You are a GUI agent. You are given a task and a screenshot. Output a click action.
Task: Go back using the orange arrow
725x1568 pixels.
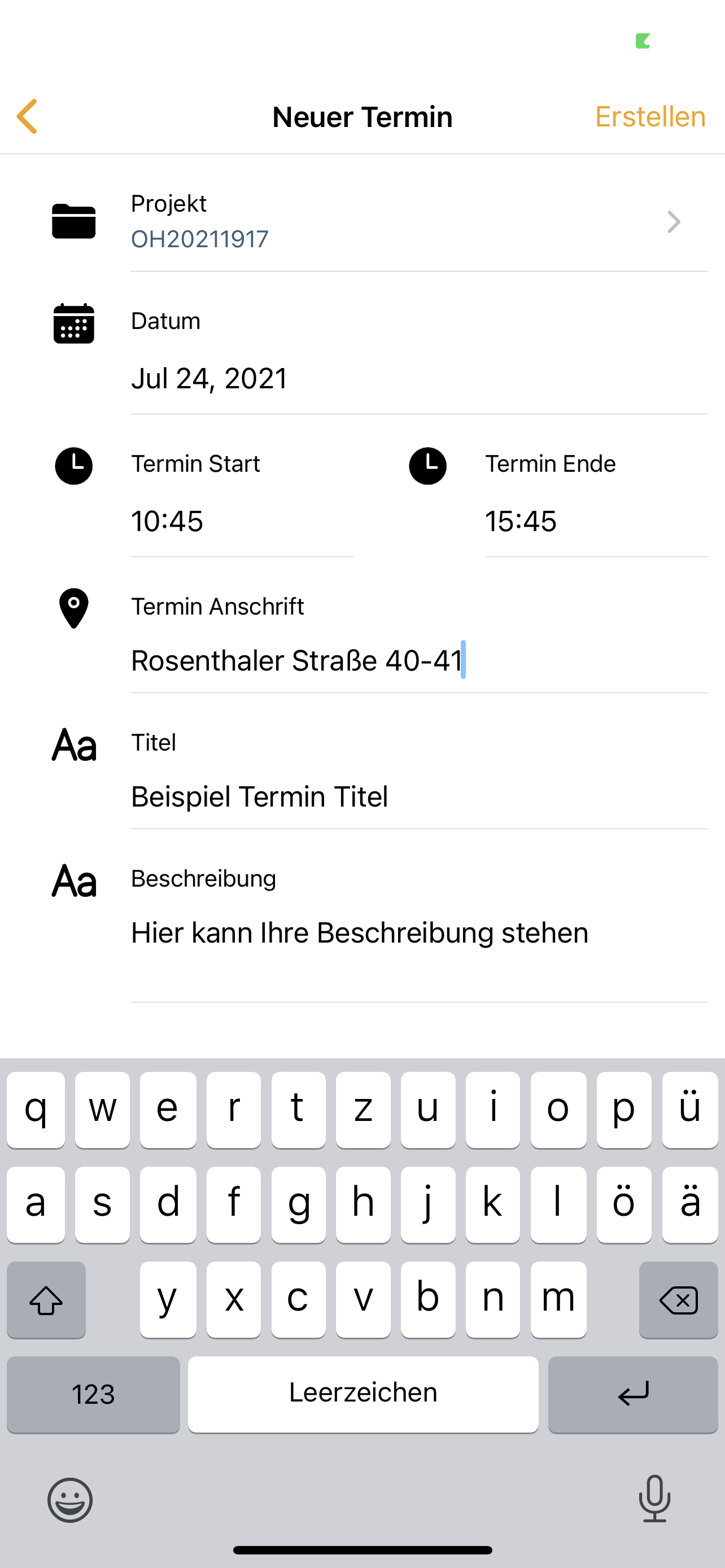tap(28, 116)
